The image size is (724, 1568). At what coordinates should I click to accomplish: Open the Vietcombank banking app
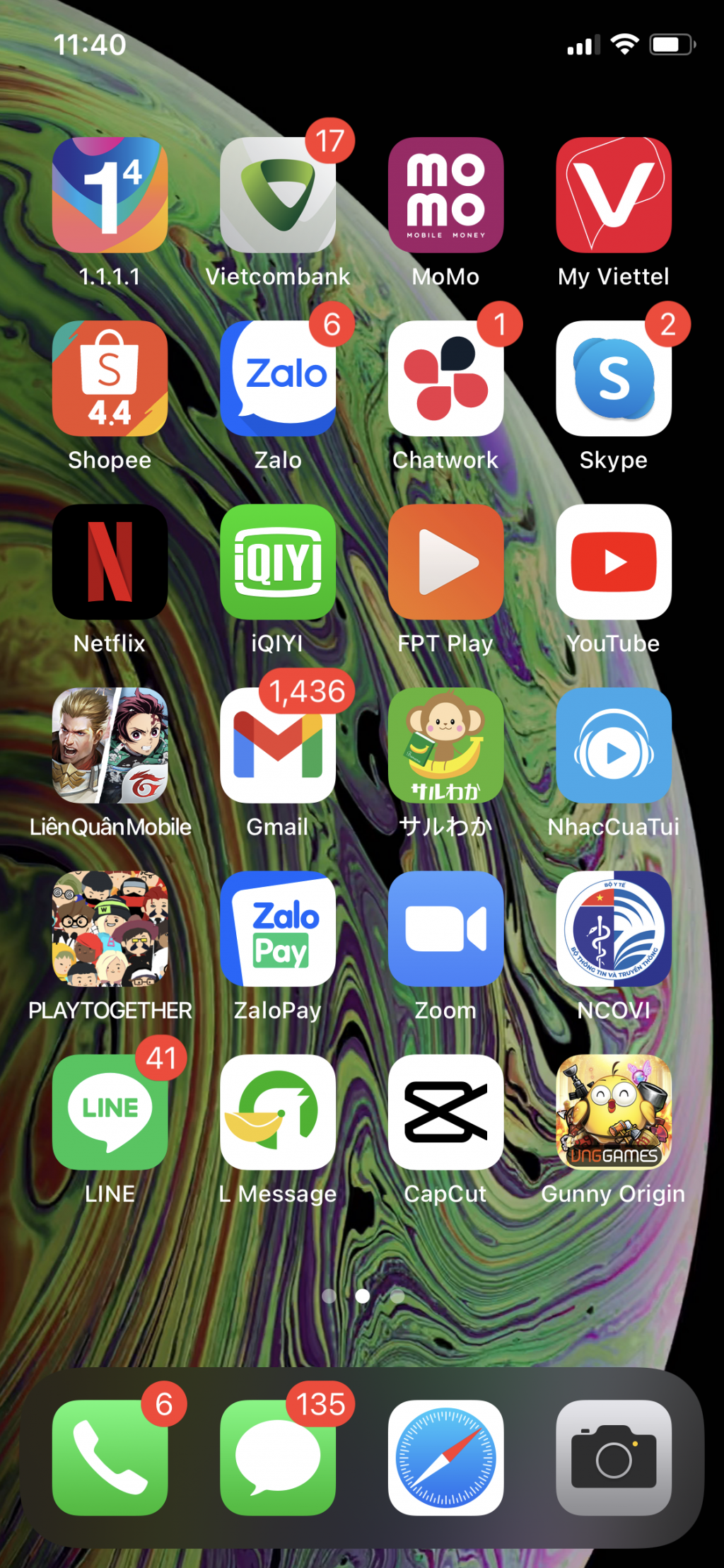[278, 194]
